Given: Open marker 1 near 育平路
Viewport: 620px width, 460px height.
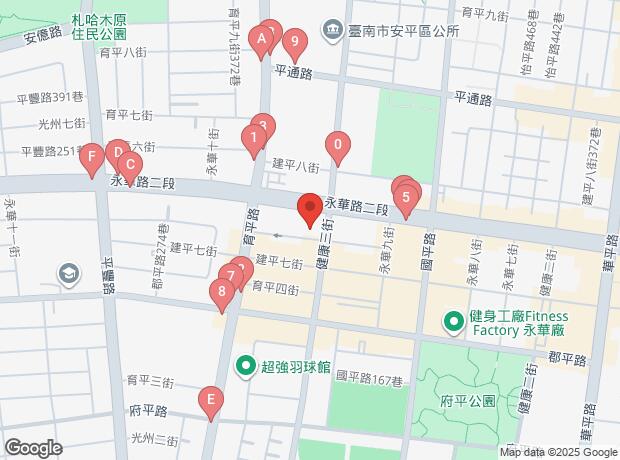Looking at the screenshot, I should (254, 138).
